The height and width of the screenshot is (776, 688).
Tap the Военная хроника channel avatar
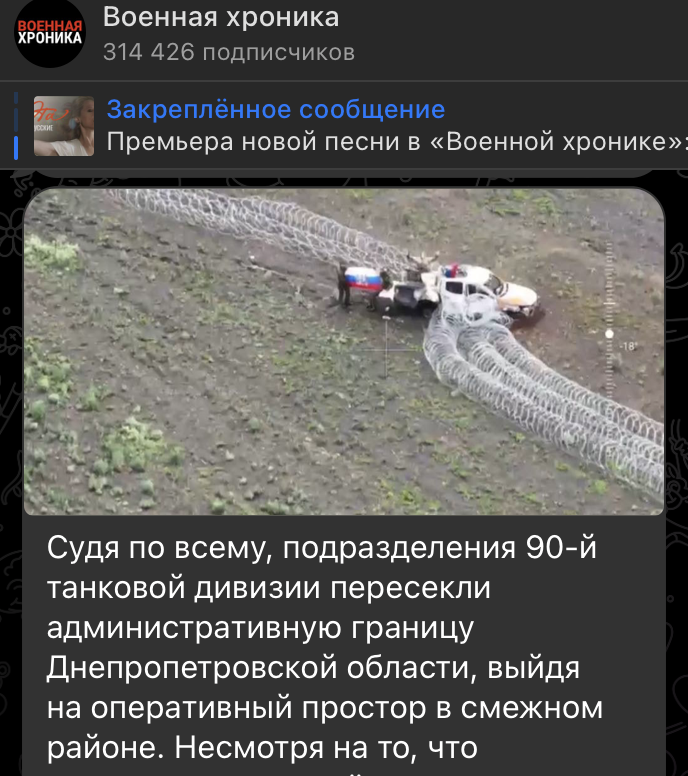point(48,33)
